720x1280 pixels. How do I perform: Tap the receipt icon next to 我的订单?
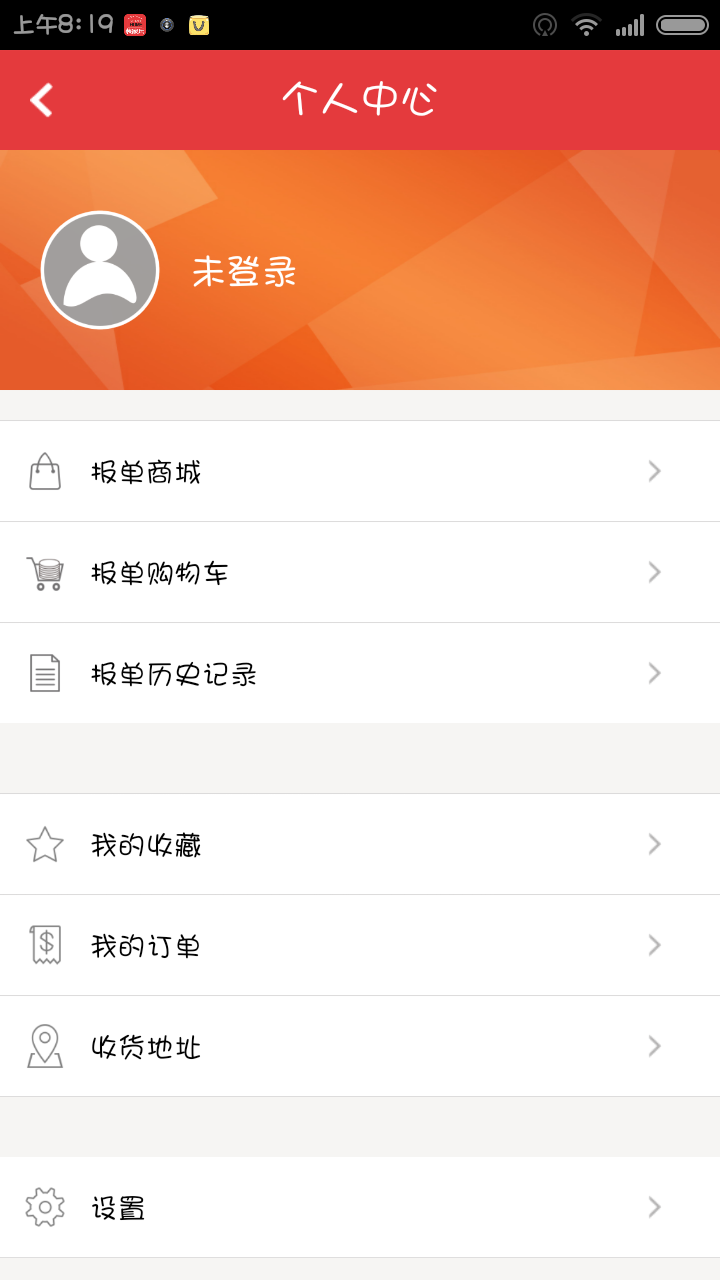click(44, 944)
